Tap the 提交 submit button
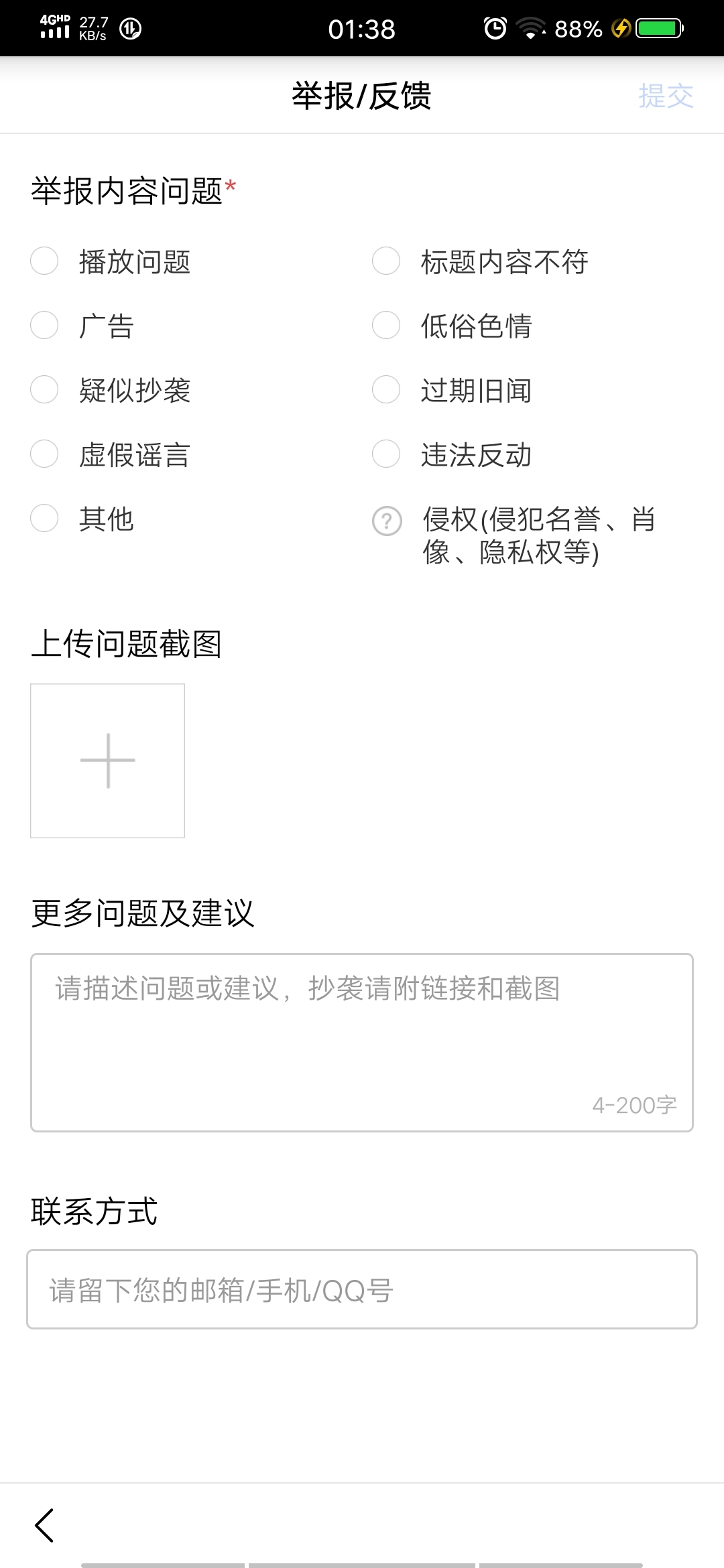This screenshot has width=724, height=1568. click(x=666, y=96)
